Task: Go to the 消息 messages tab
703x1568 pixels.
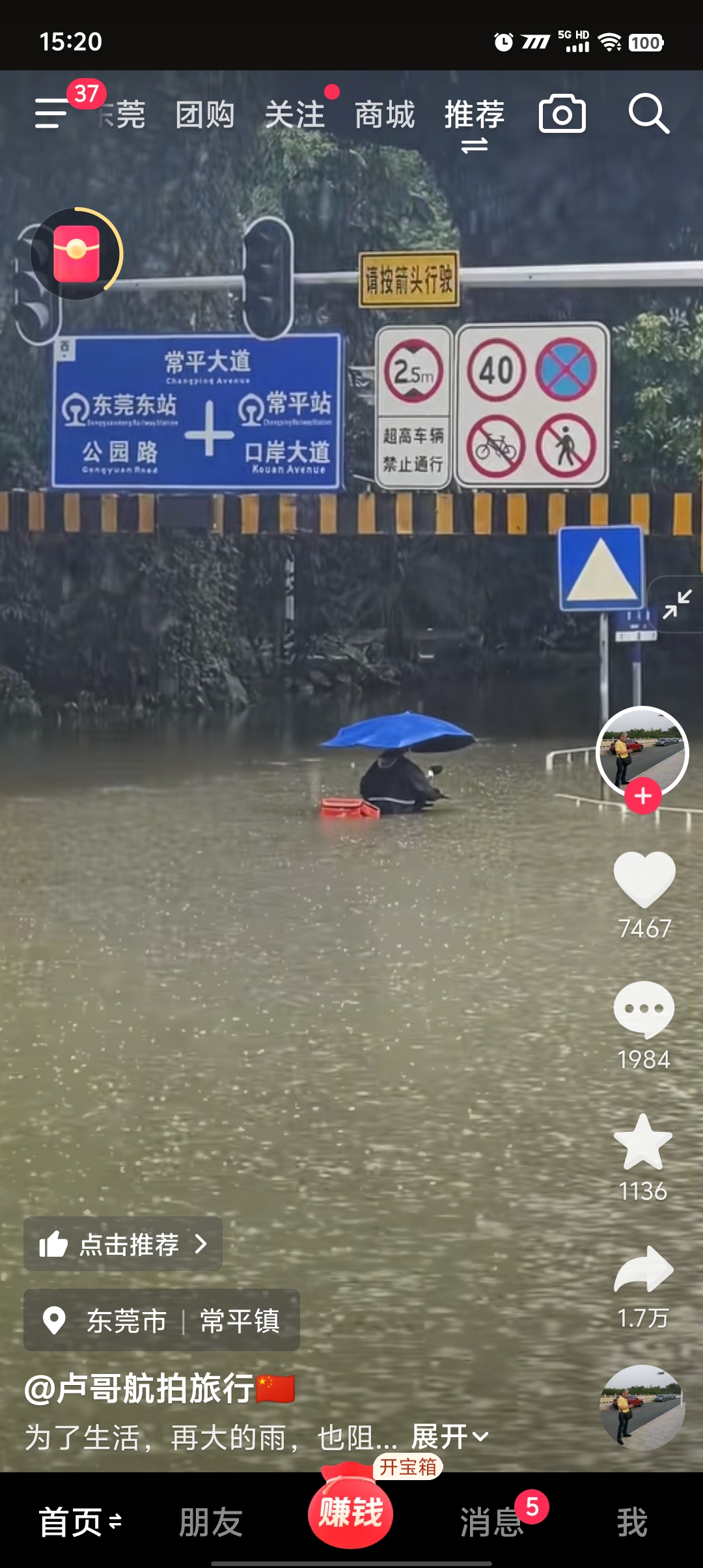Action: click(x=491, y=1522)
